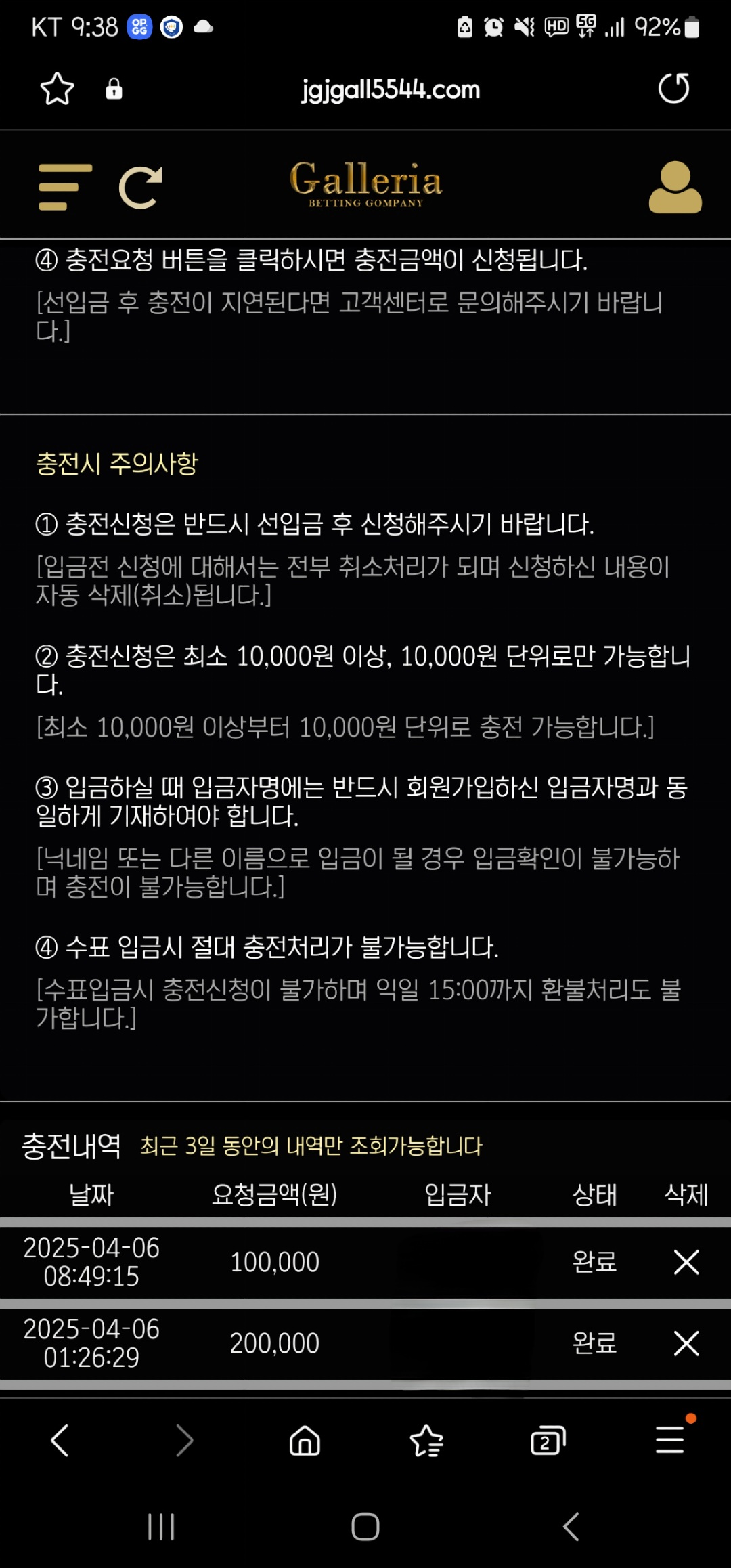731x1568 pixels.
Task: Open the browser bookmarks list
Action: 426,1440
